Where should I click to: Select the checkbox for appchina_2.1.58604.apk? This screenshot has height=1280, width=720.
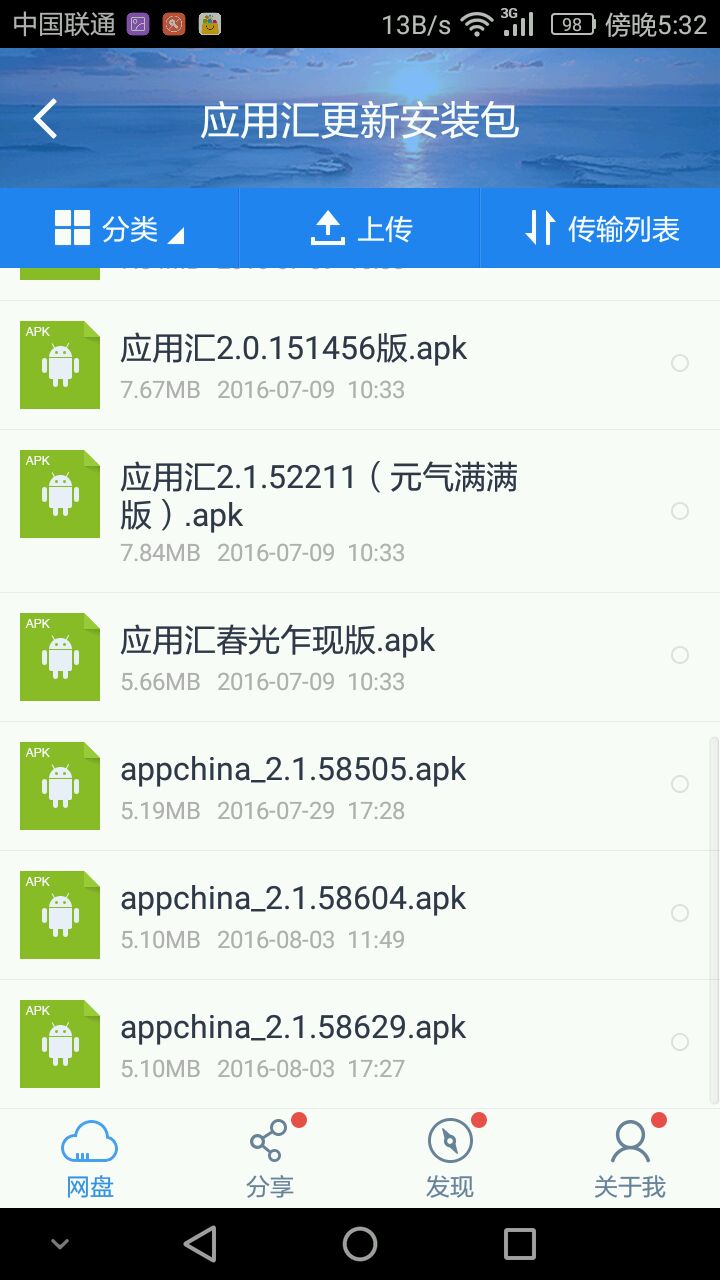(x=680, y=913)
